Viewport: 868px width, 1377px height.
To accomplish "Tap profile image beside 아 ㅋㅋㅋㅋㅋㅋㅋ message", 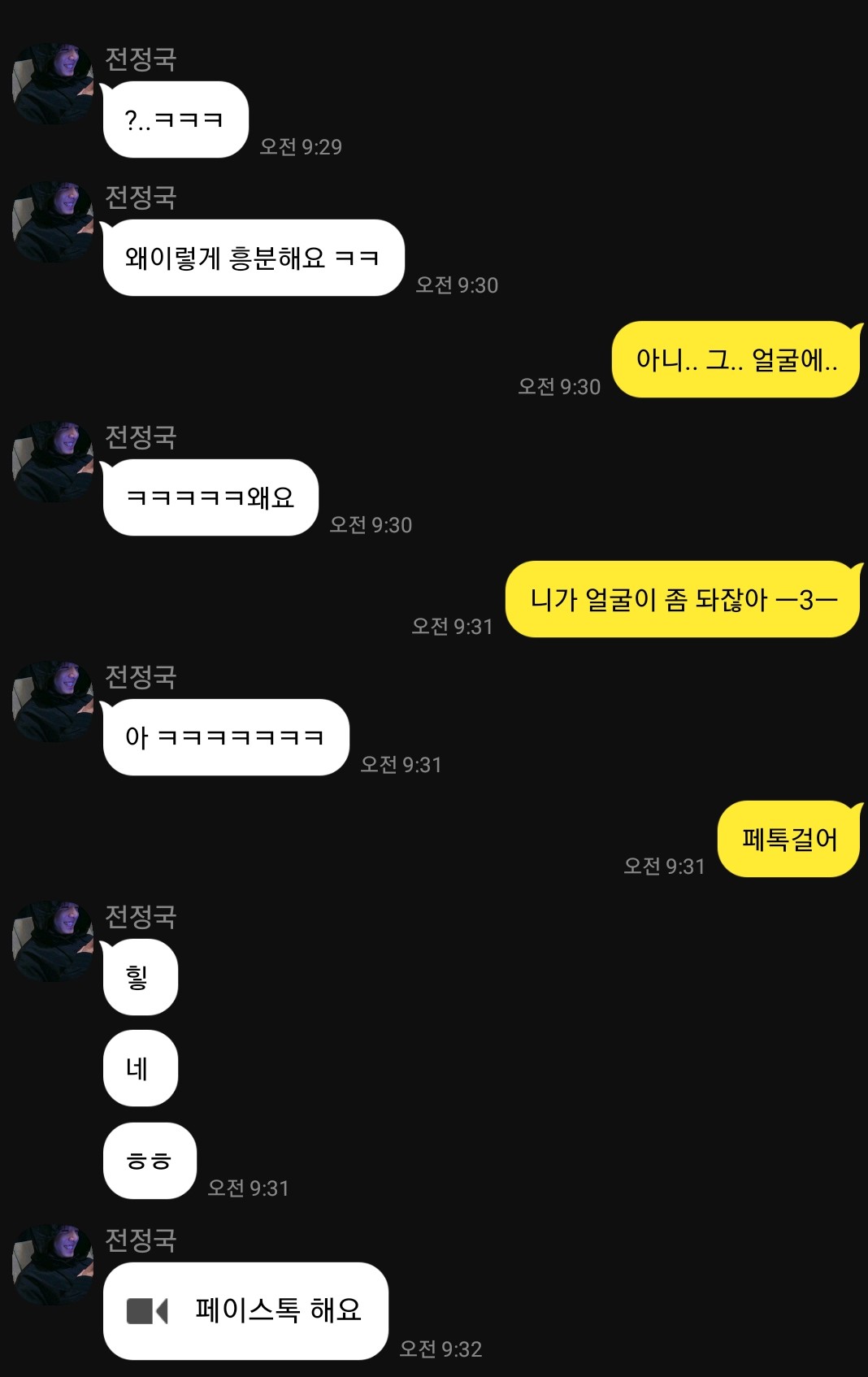I will tap(53, 702).
